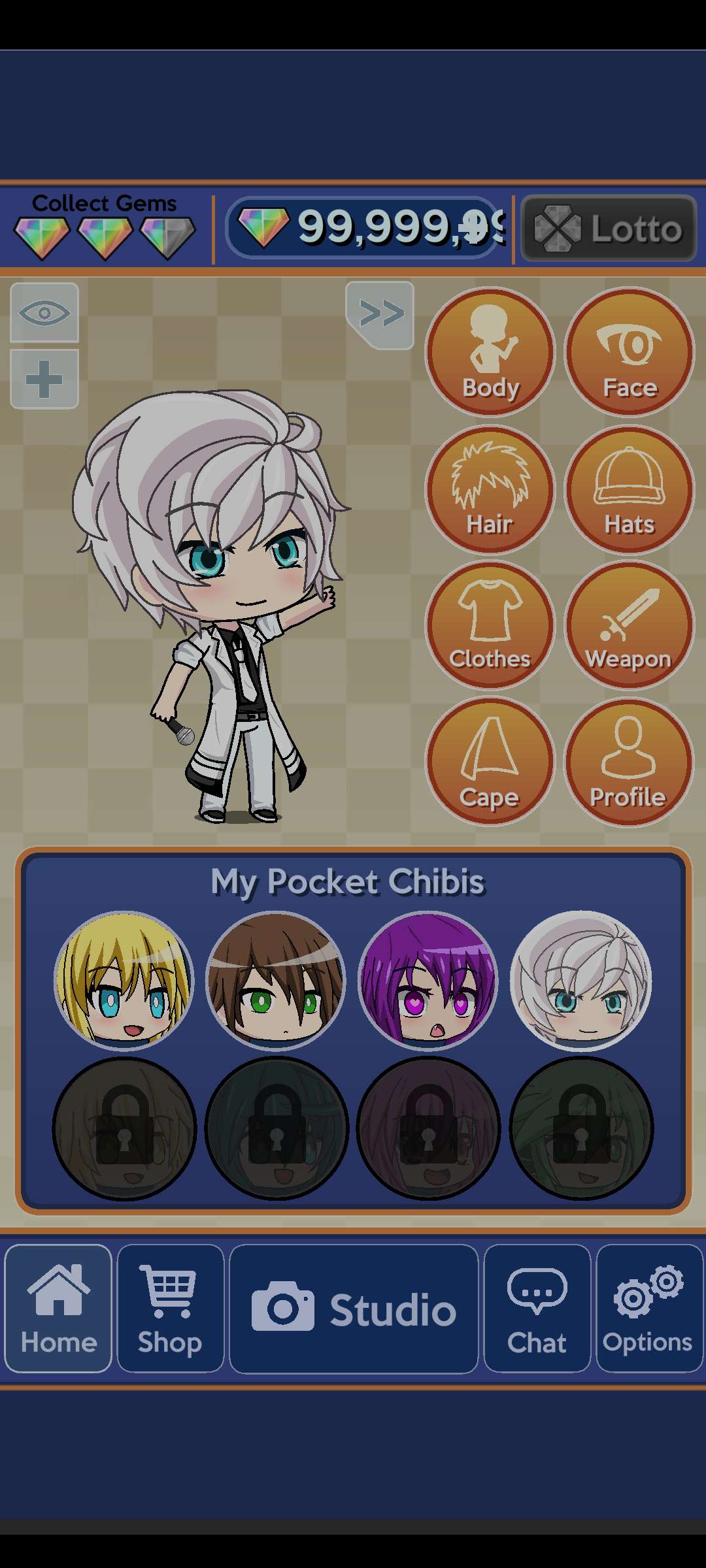Open the Cape options

click(490, 762)
